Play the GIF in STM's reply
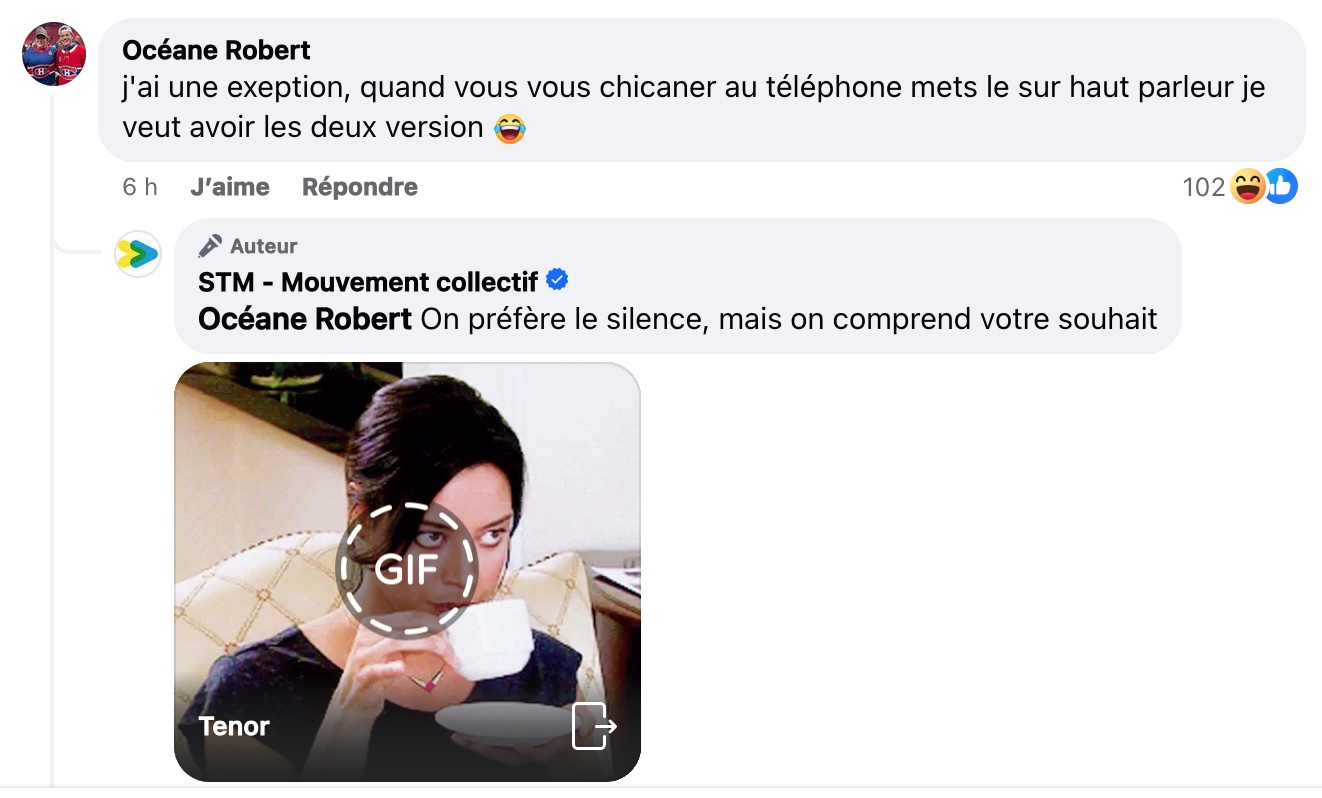The height and width of the screenshot is (798, 1322). 407,569
